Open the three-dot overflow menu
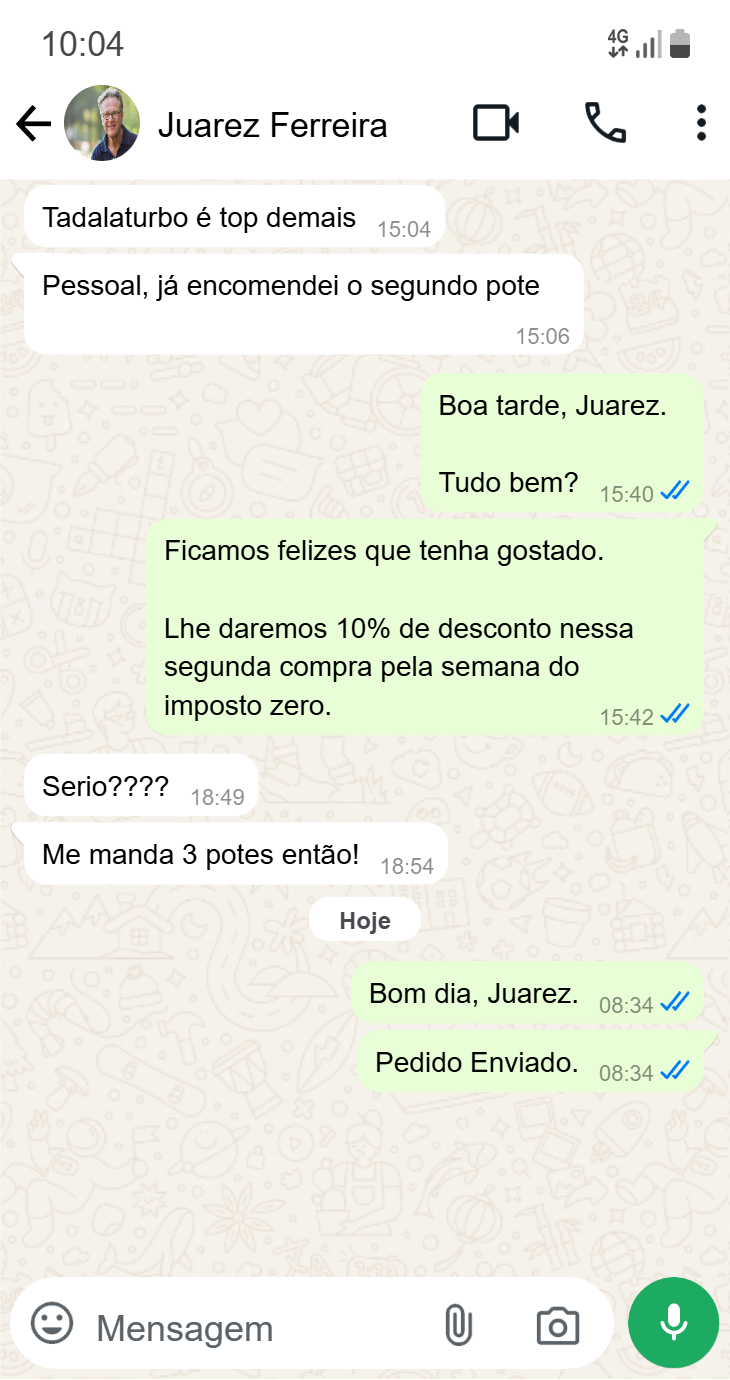The width and height of the screenshot is (730, 1380). pos(701,123)
